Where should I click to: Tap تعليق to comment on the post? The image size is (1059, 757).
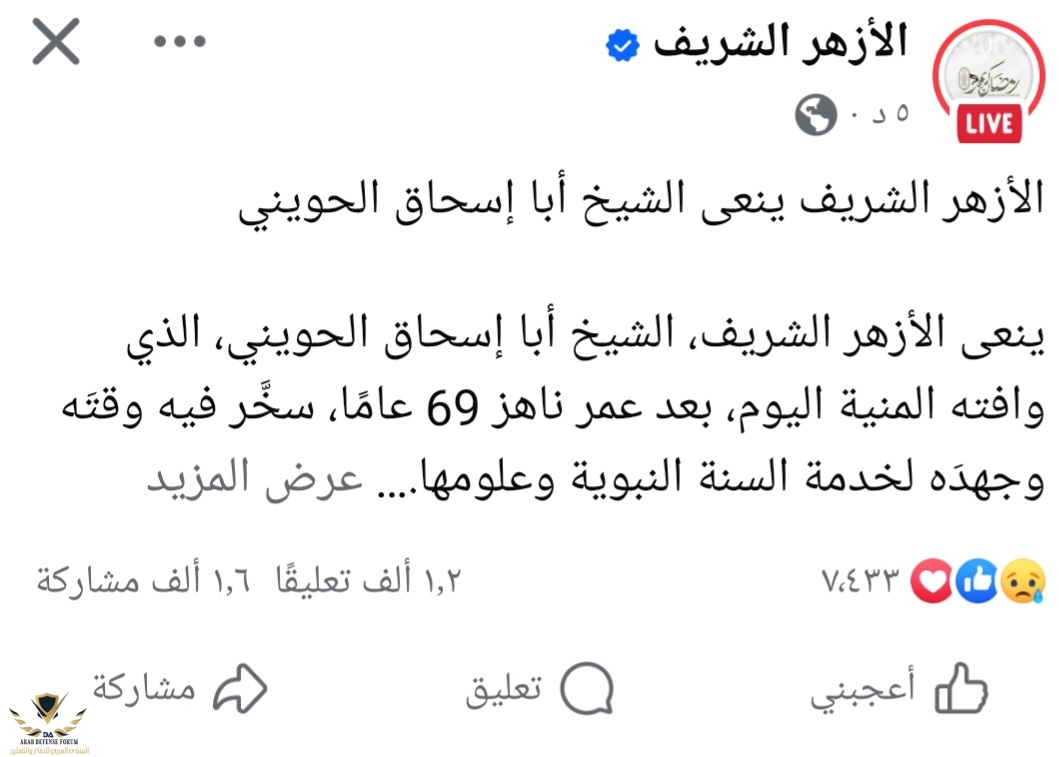click(x=540, y=688)
